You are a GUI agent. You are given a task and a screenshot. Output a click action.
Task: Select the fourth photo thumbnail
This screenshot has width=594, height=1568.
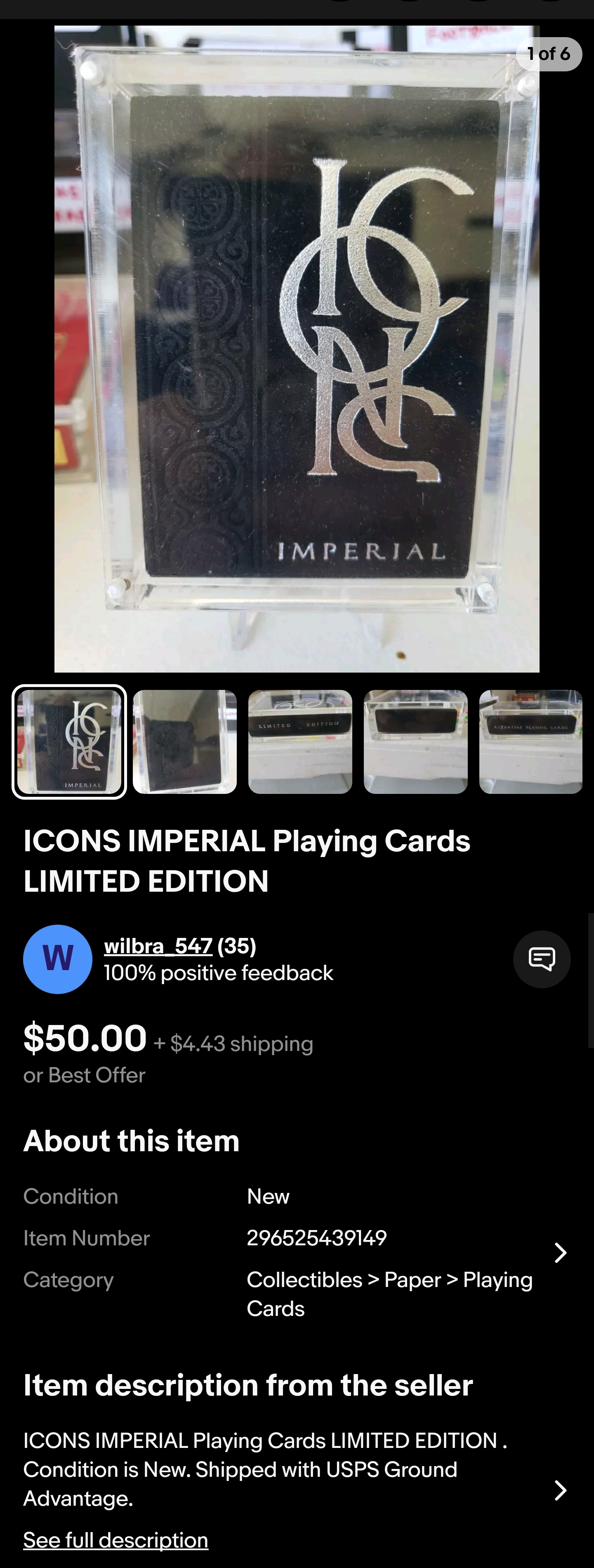click(x=416, y=741)
